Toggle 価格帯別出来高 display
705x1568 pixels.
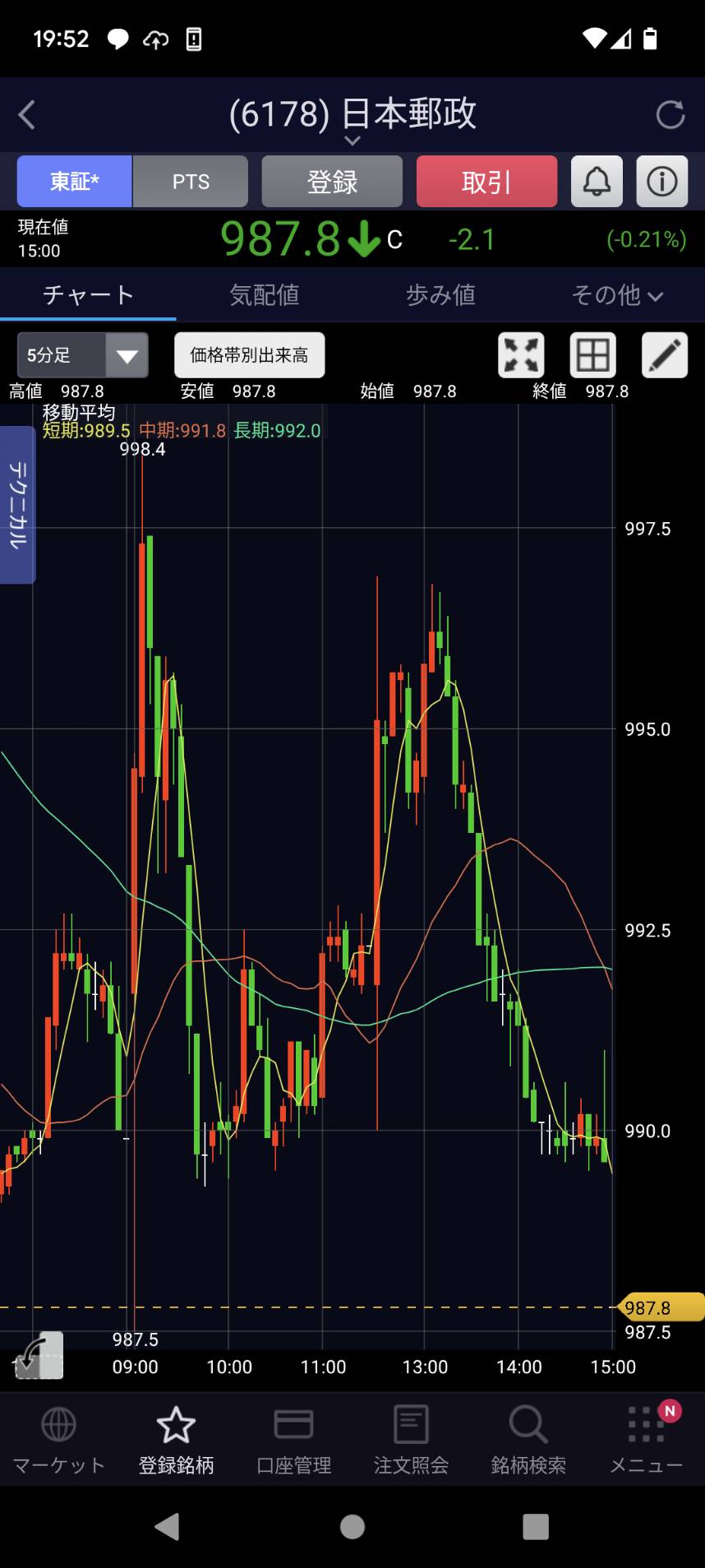coord(249,355)
